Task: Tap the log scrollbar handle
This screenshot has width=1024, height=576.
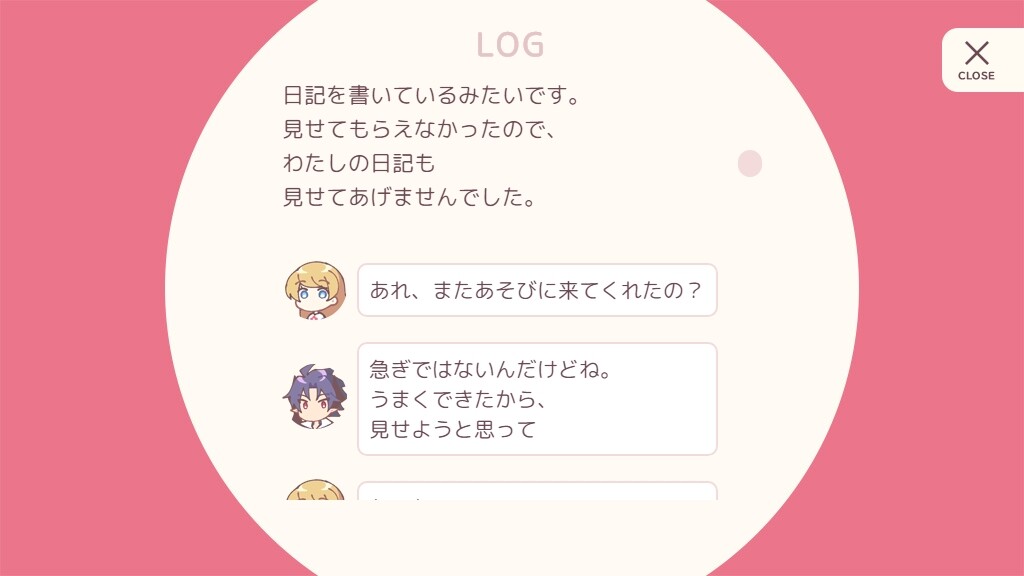Action: tap(750, 164)
